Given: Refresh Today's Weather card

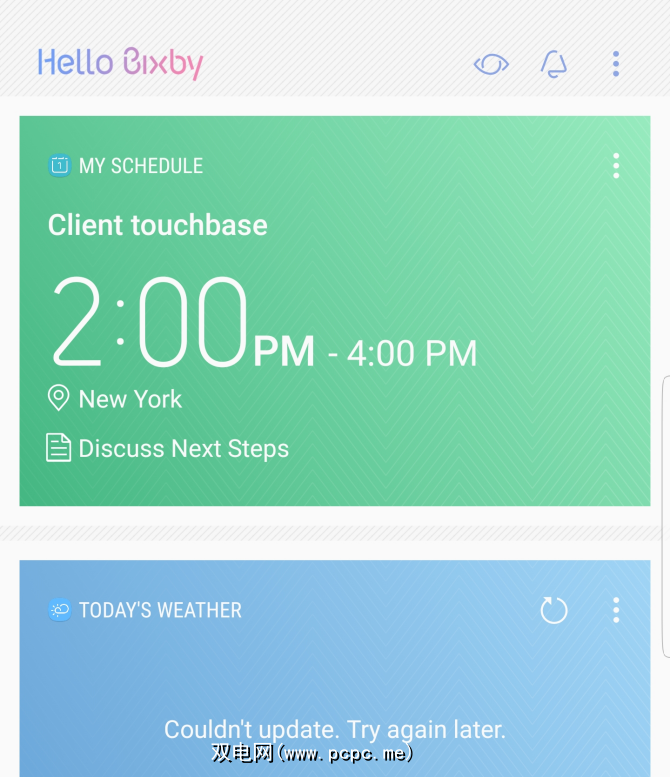Looking at the screenshot, I should 553,610.
